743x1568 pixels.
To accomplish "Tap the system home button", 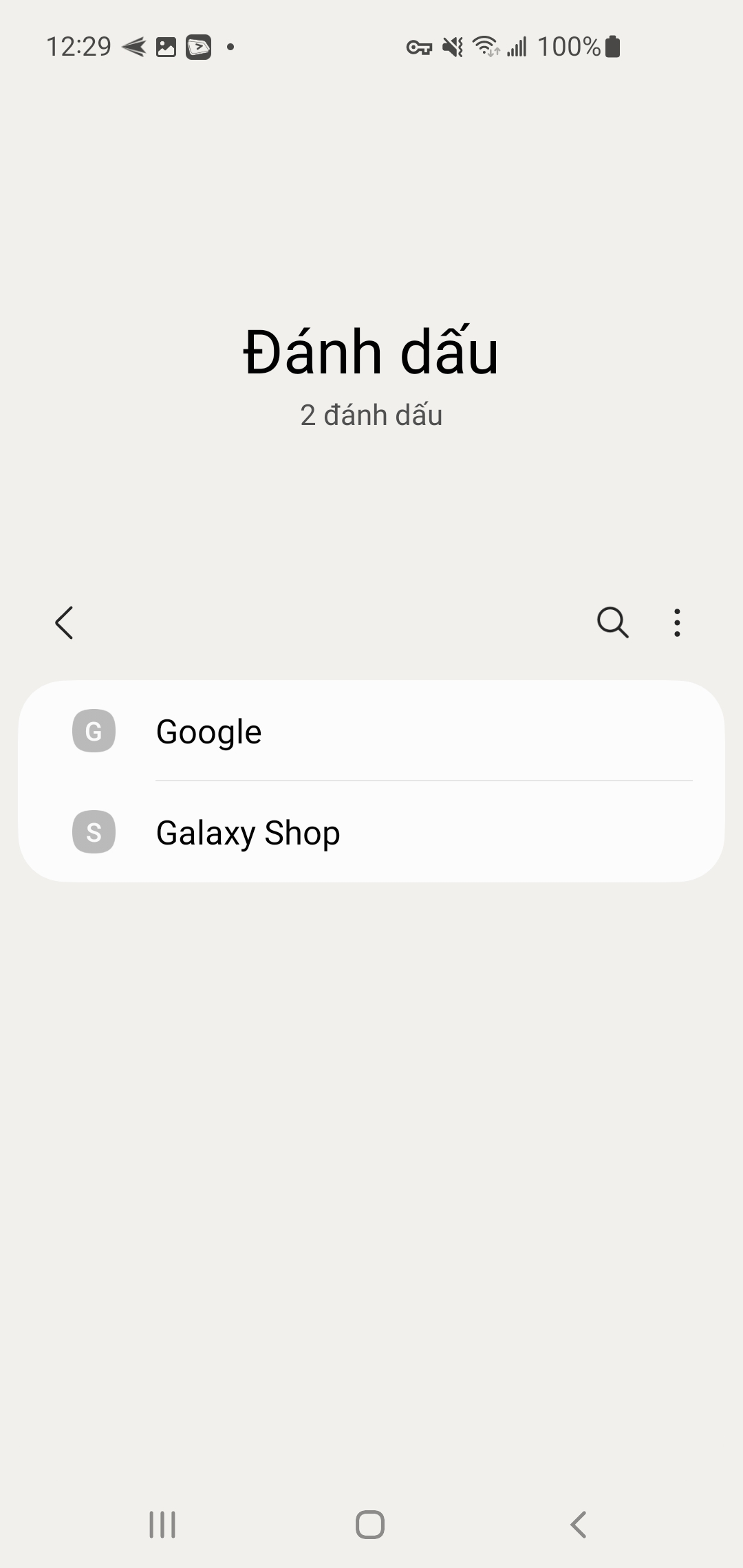I will pyautogui.click(x=370, y=1525).
